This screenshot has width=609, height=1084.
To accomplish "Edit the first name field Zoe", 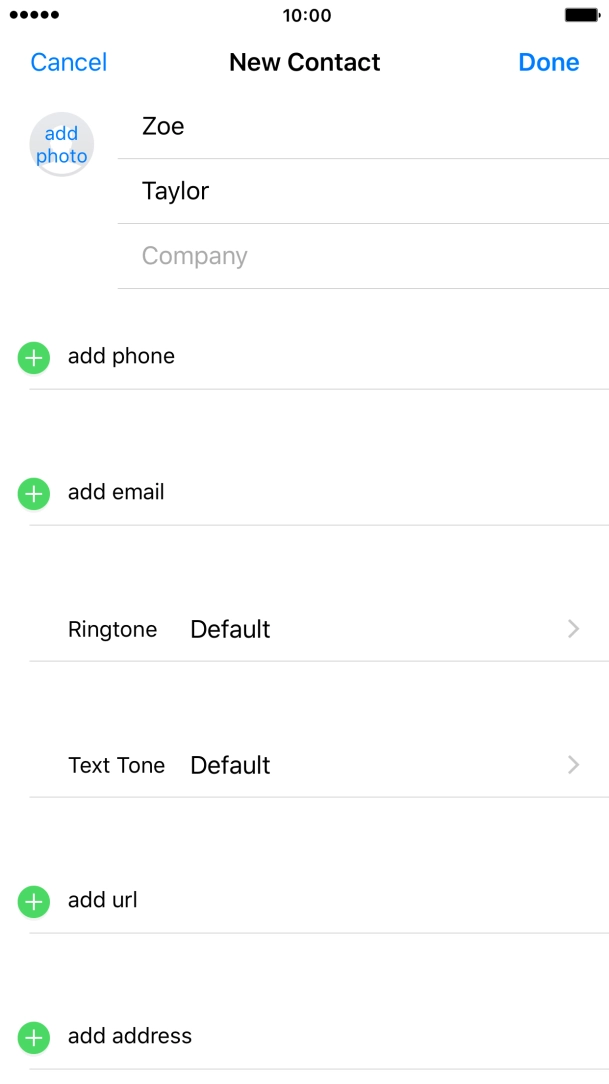I will tap(360, 127).
